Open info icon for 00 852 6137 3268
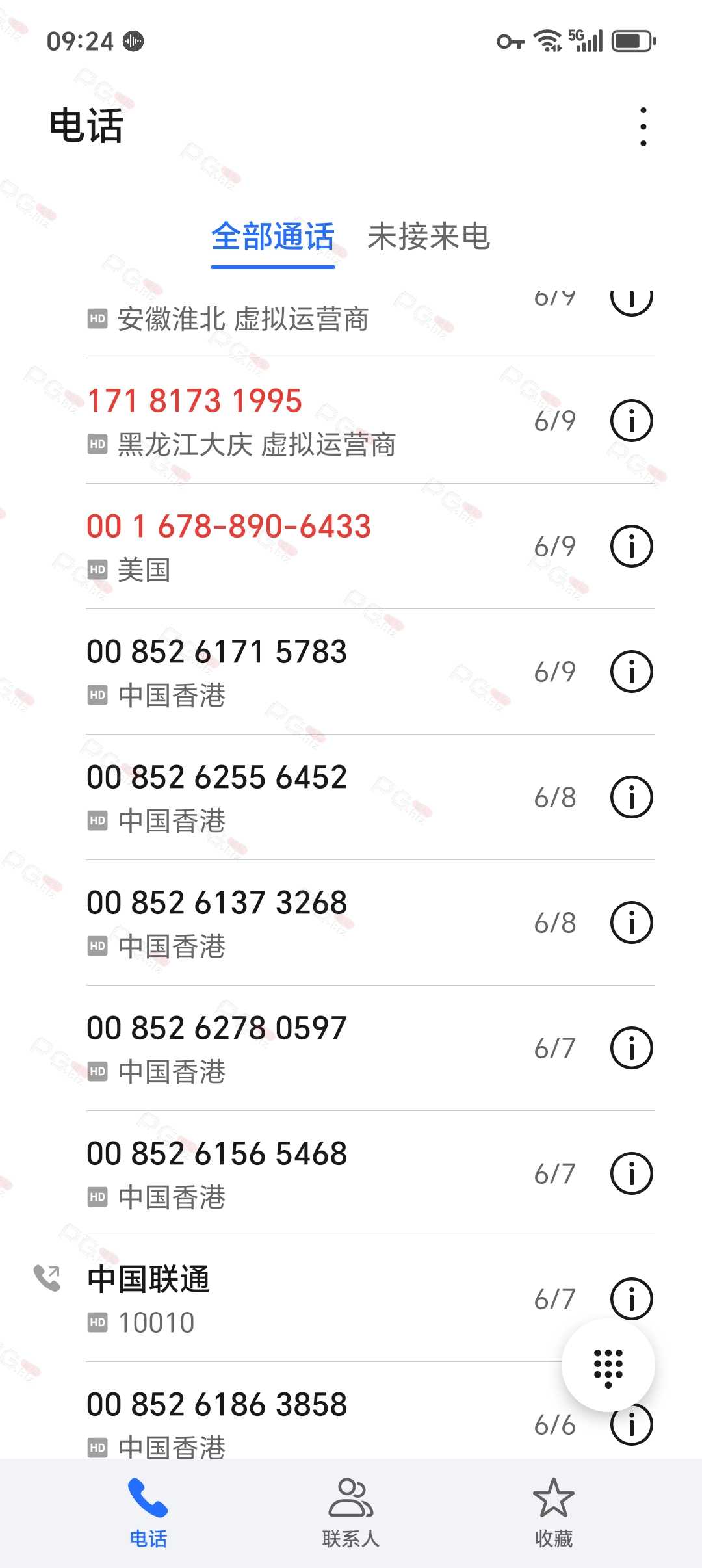The height and width of the screenshot is (1568, 702). (631, 922)
